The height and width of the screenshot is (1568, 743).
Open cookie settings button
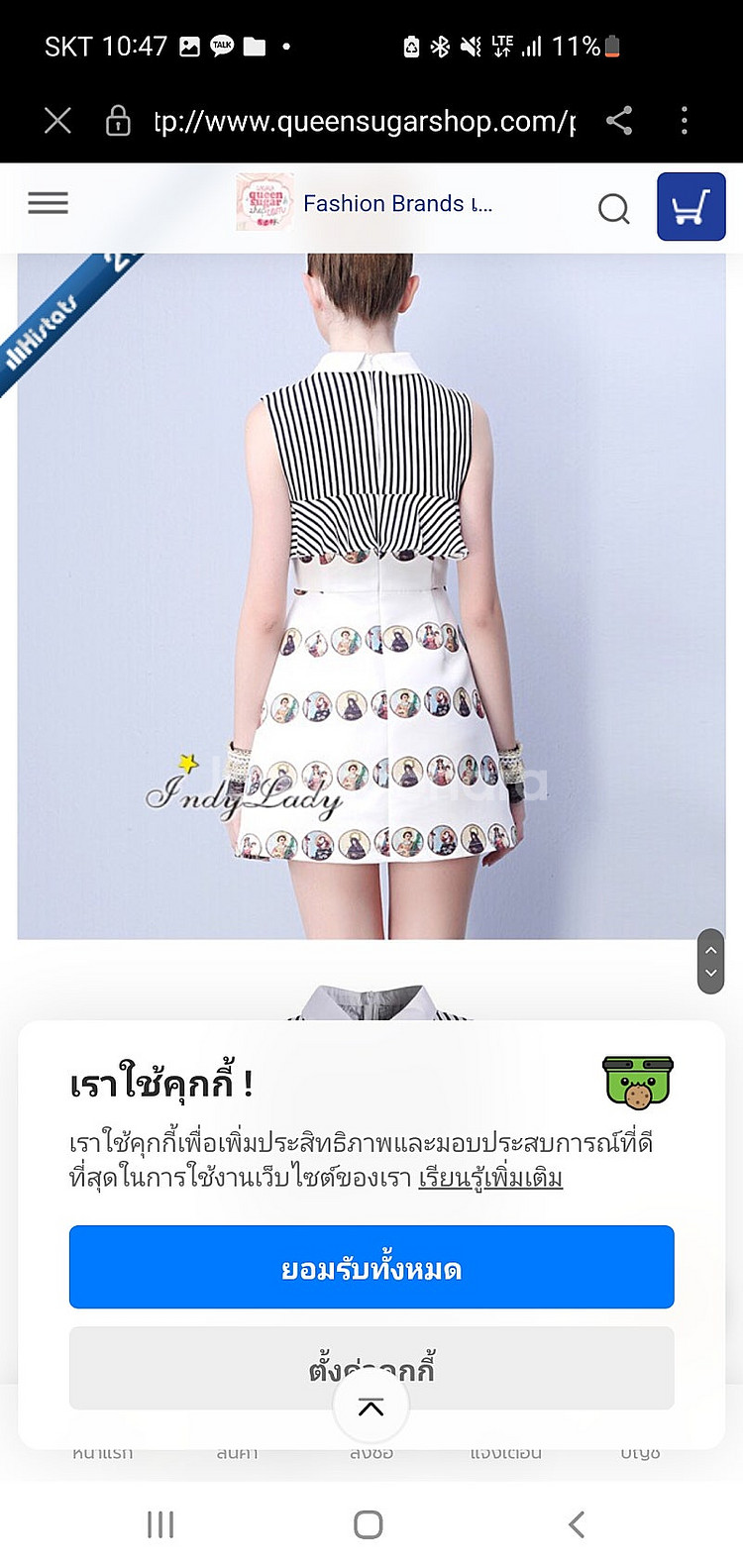tap(371, 1368)
